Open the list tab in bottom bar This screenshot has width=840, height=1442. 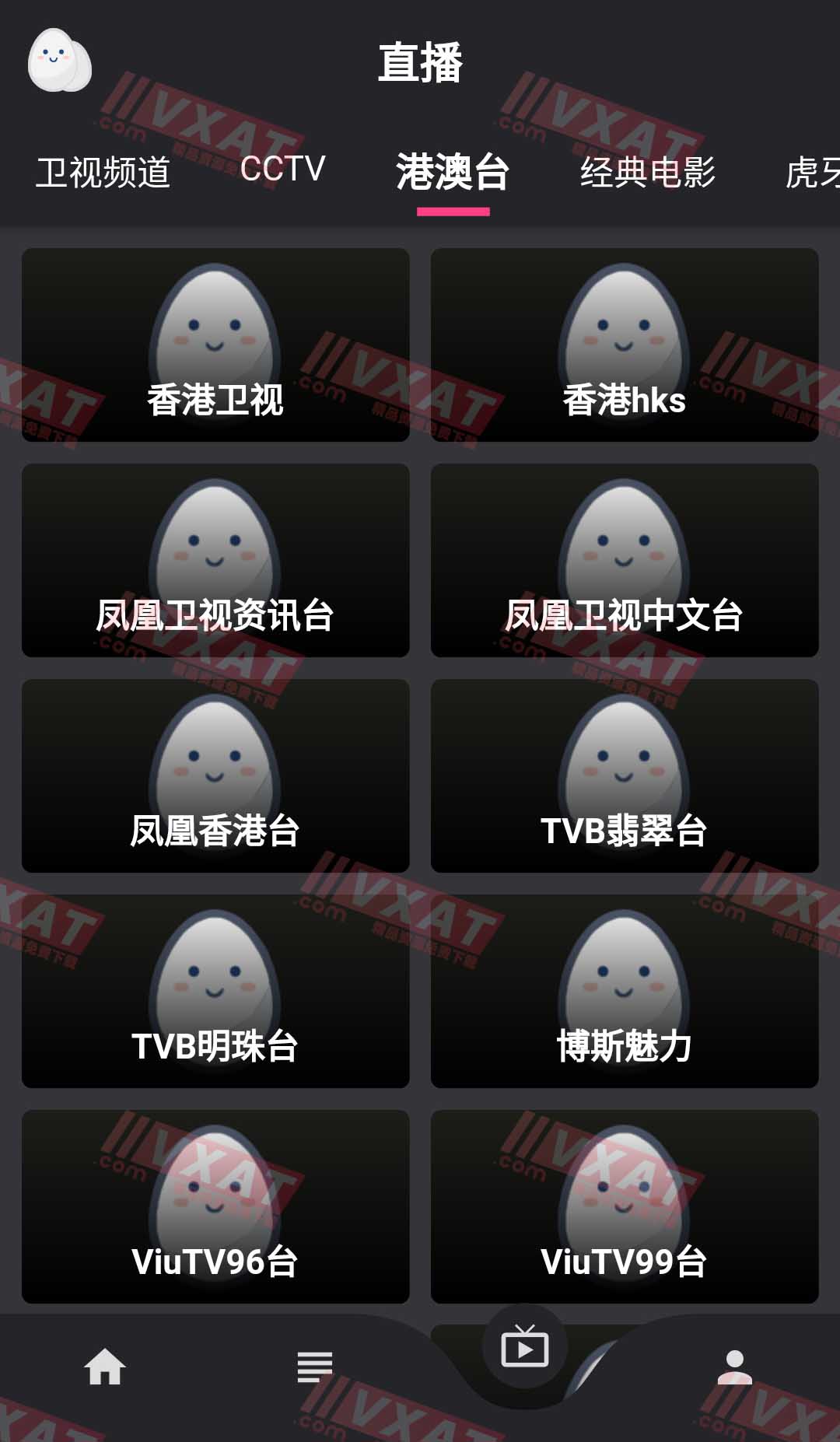[x=315, y=1367]
